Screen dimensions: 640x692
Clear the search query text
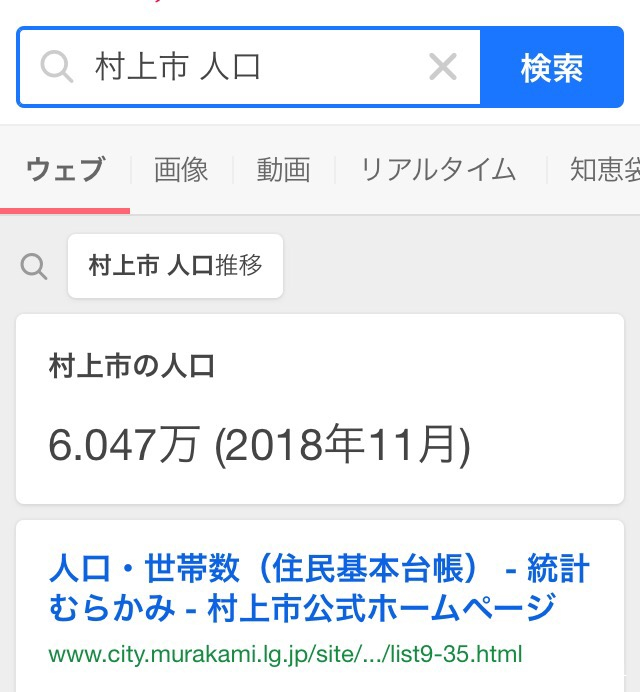pos(443,67)
